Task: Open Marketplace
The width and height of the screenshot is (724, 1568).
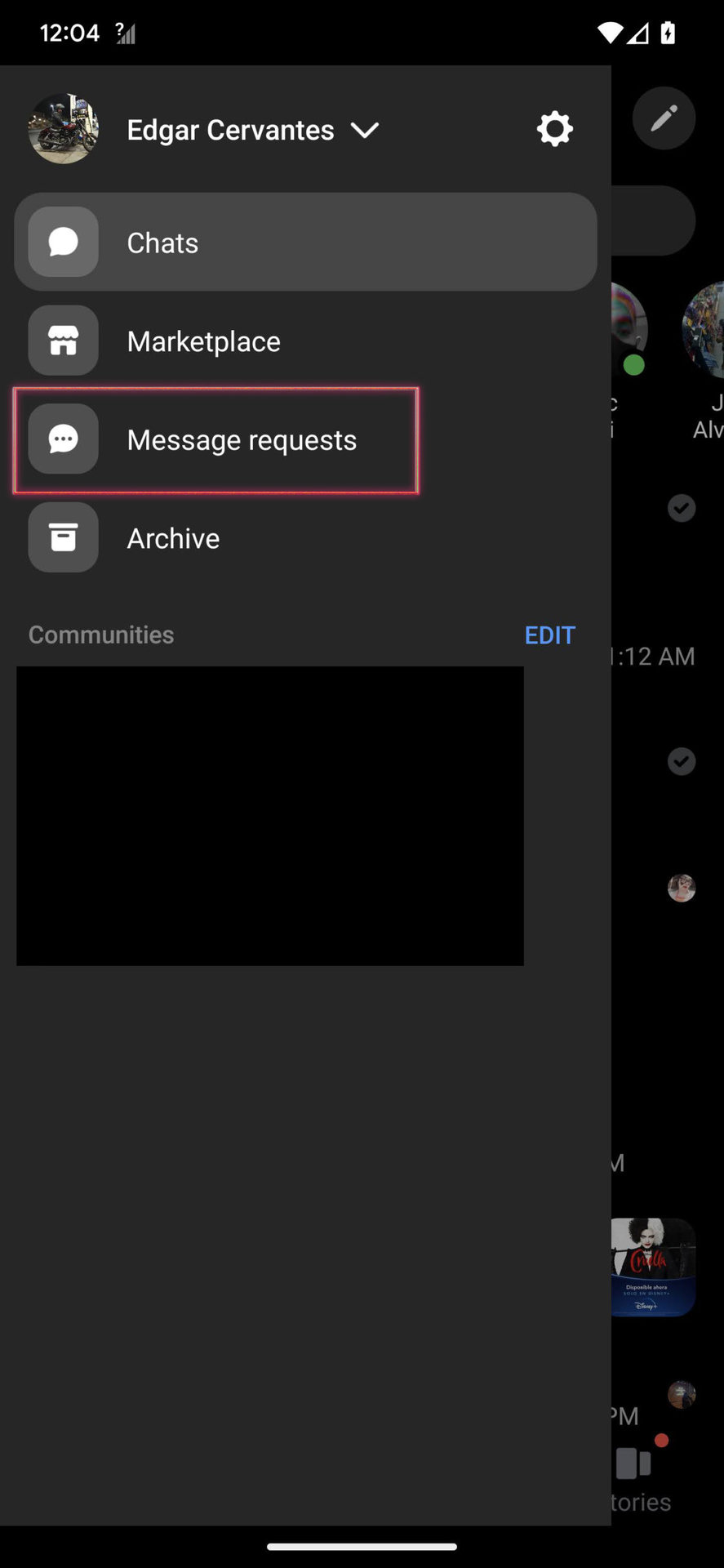Action: pos(203,341)
